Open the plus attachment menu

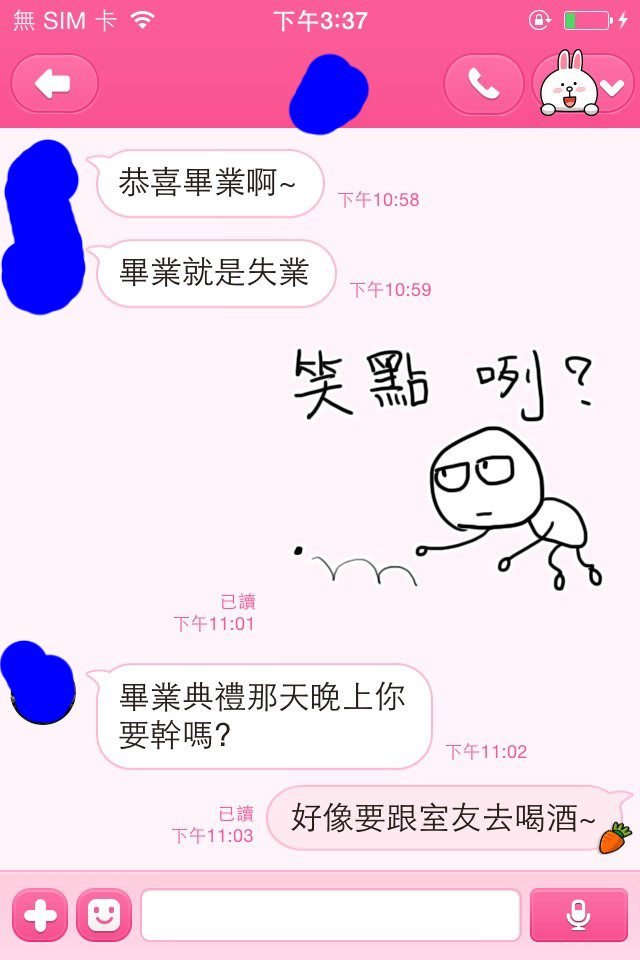pos(40,914)
